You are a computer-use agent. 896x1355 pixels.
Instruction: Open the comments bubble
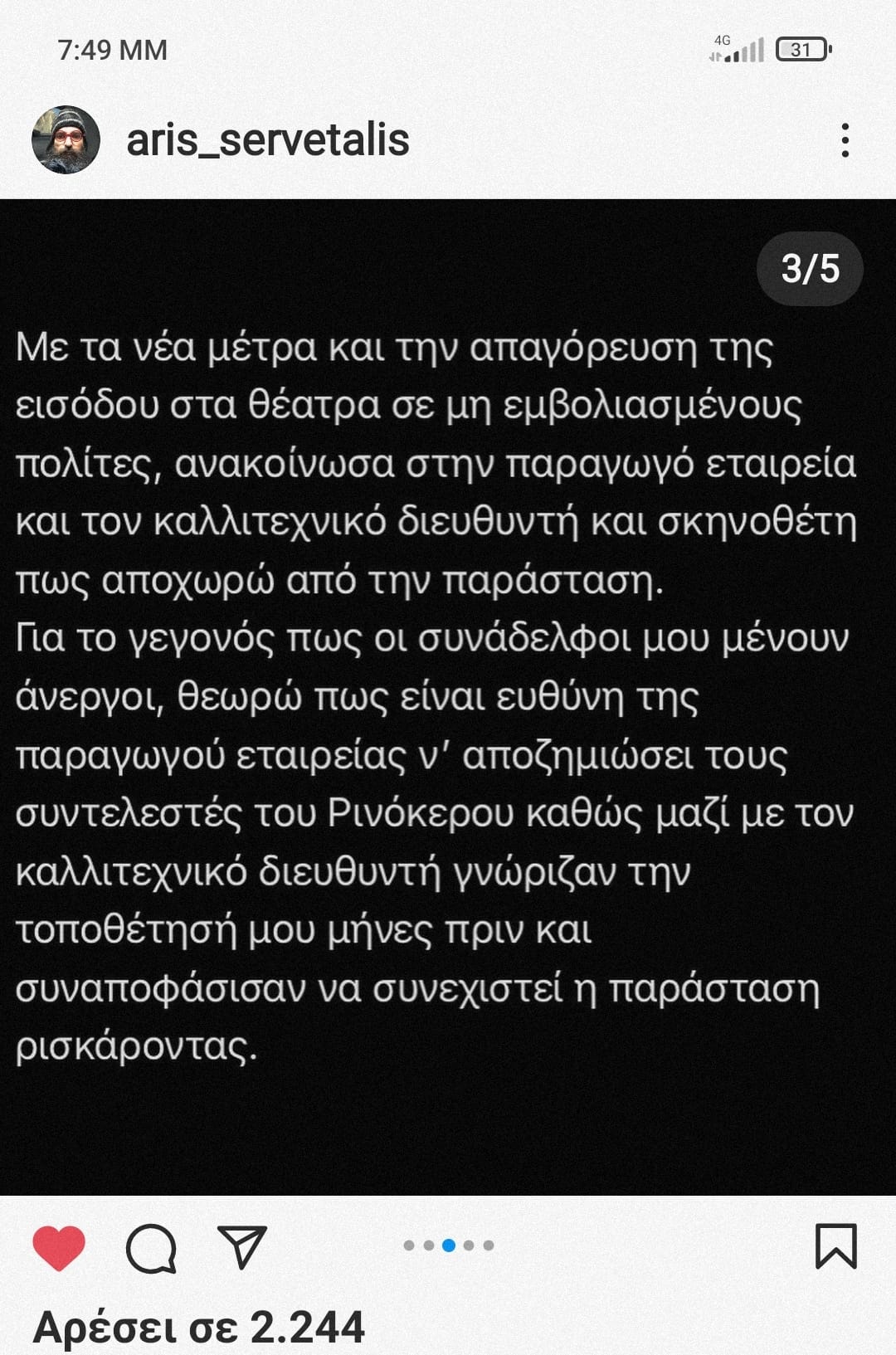coord(151,1247)
